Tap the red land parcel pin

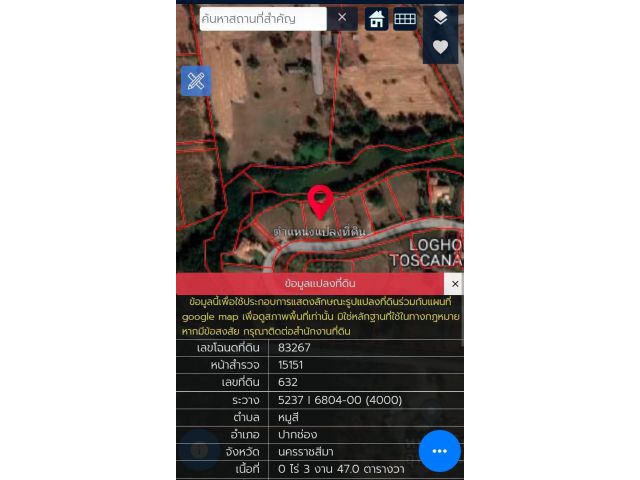pyautogui.click(x=320, y=201)
